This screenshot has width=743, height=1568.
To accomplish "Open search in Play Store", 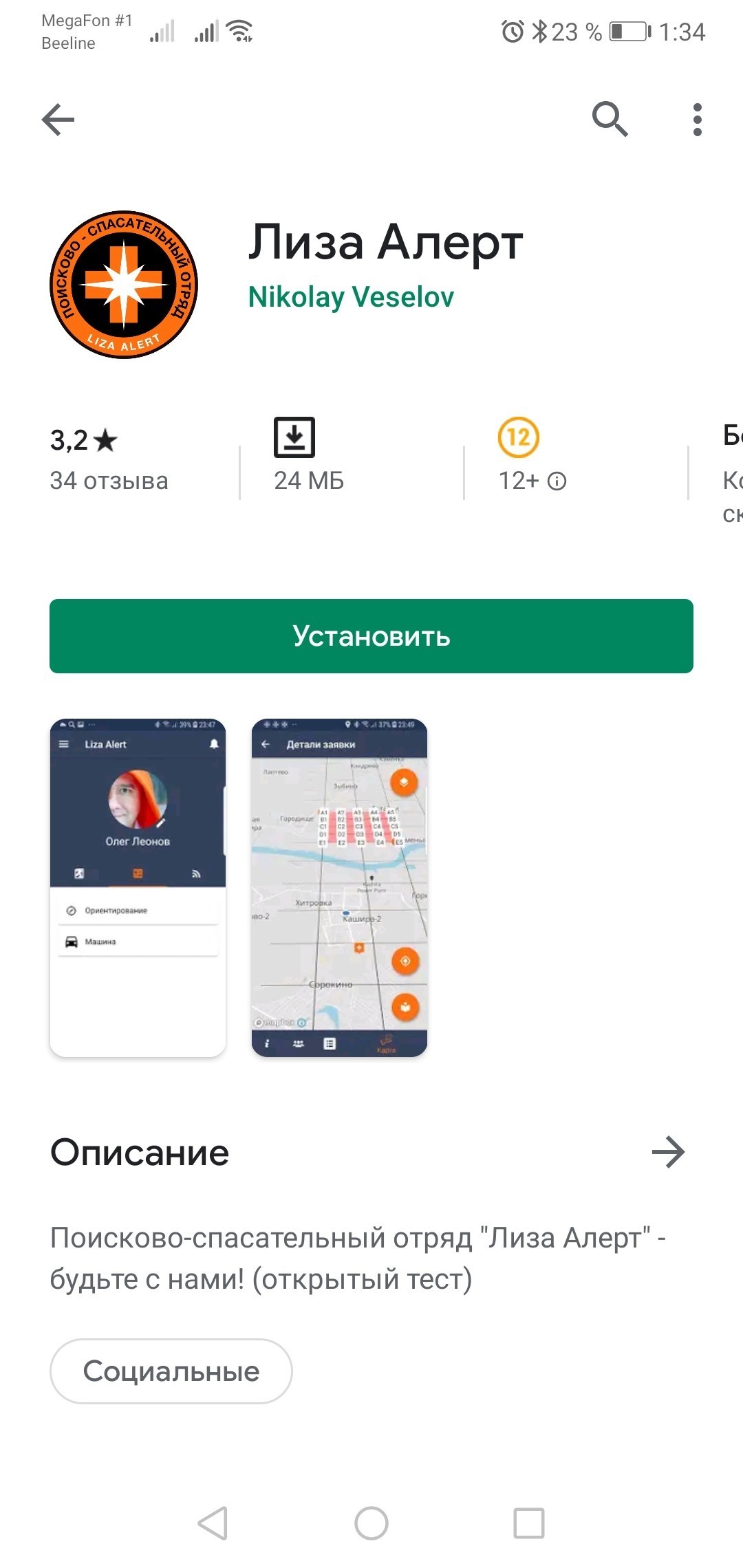I will click(x=610, y=120).
